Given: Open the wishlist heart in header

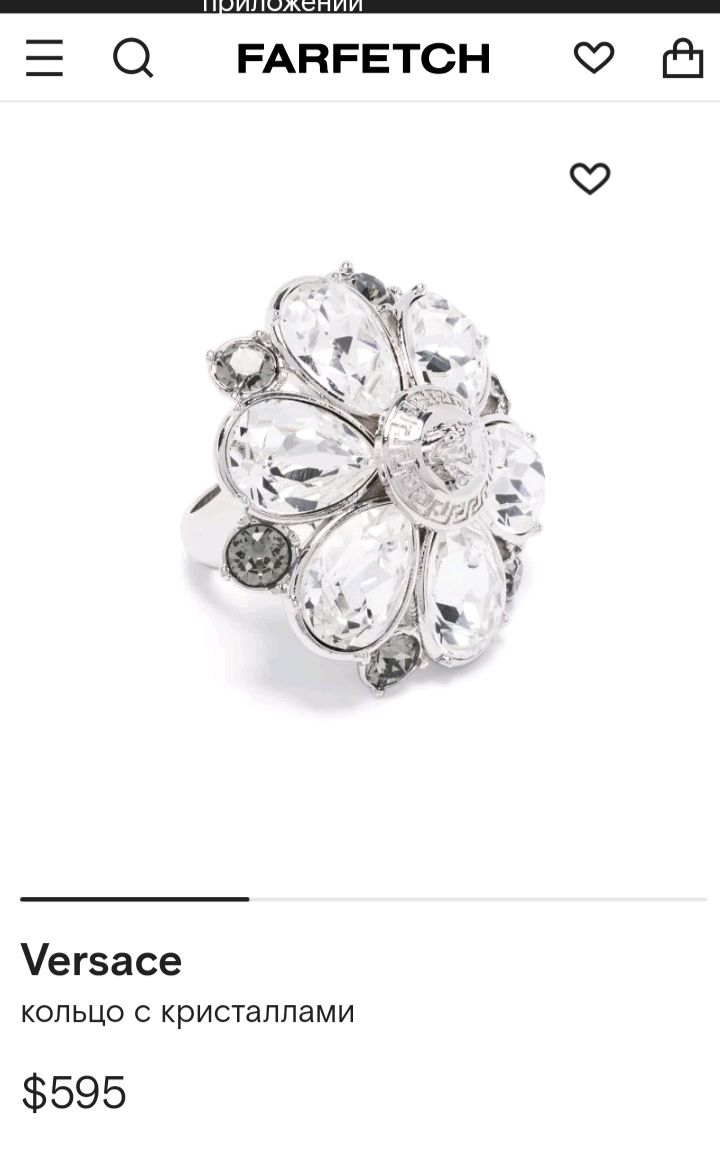Looking at the screenshot, I should 594,58.
